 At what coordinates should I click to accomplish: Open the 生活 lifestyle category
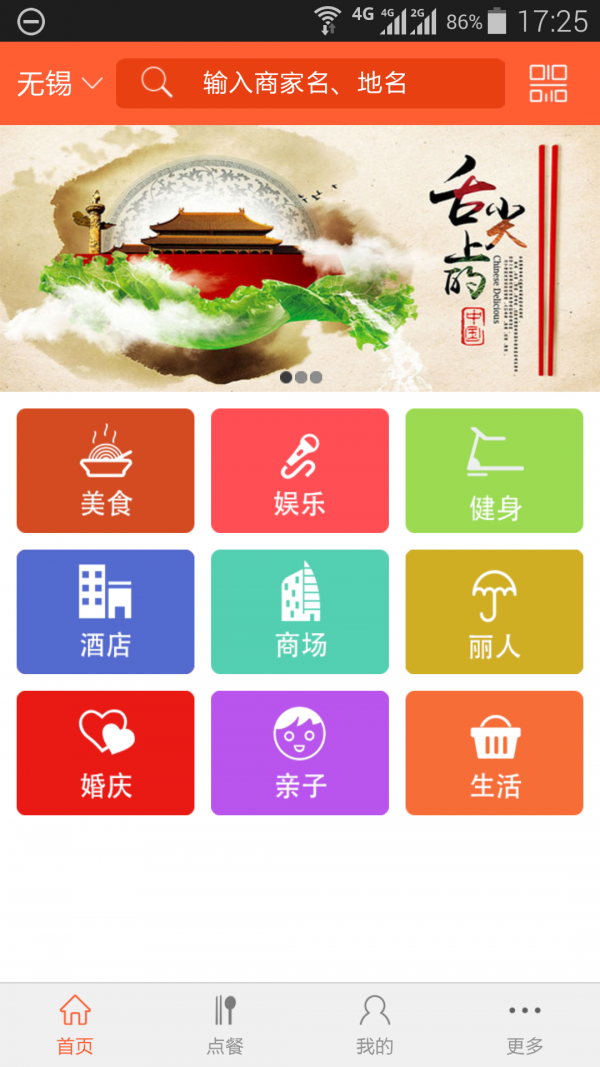coord(495,753)
